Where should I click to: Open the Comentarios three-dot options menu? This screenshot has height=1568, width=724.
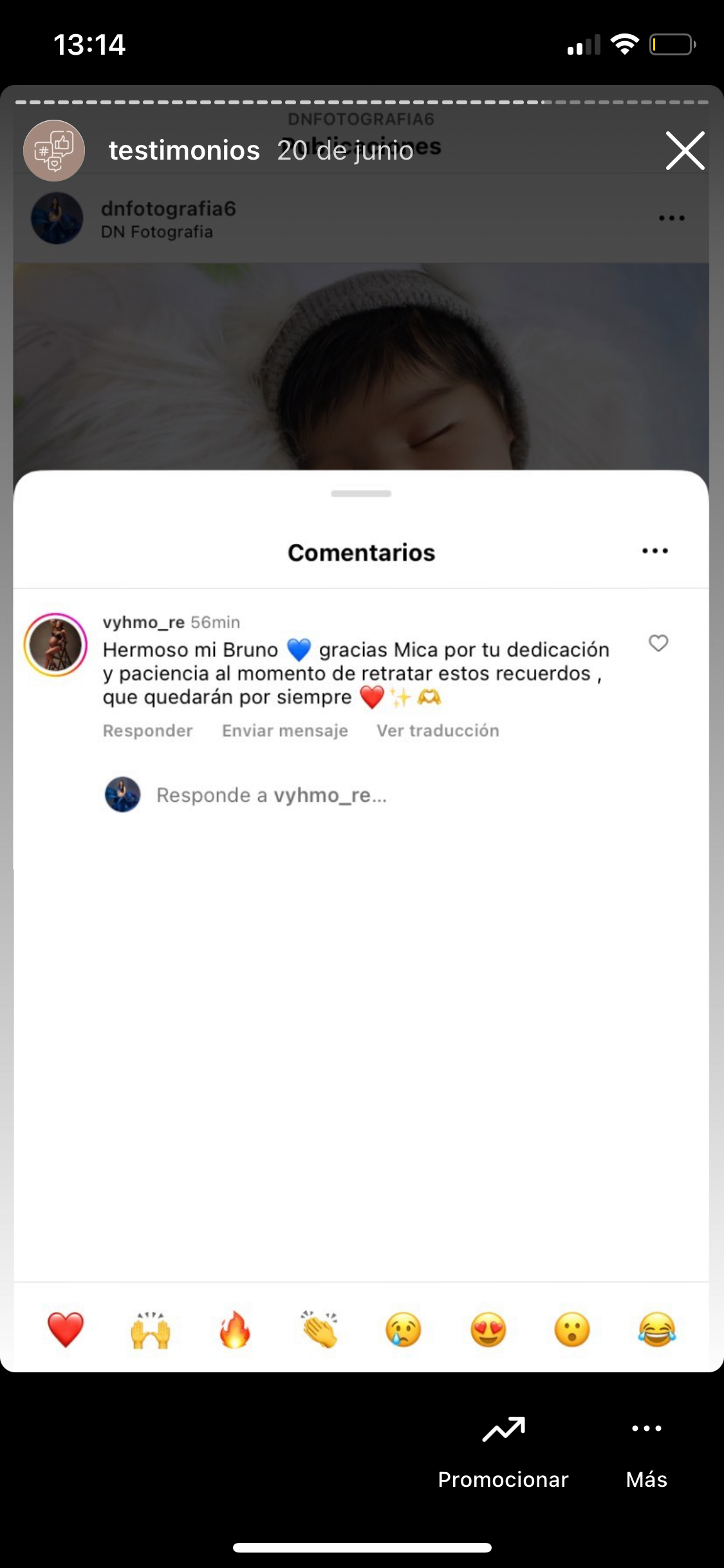click(655, 551)
